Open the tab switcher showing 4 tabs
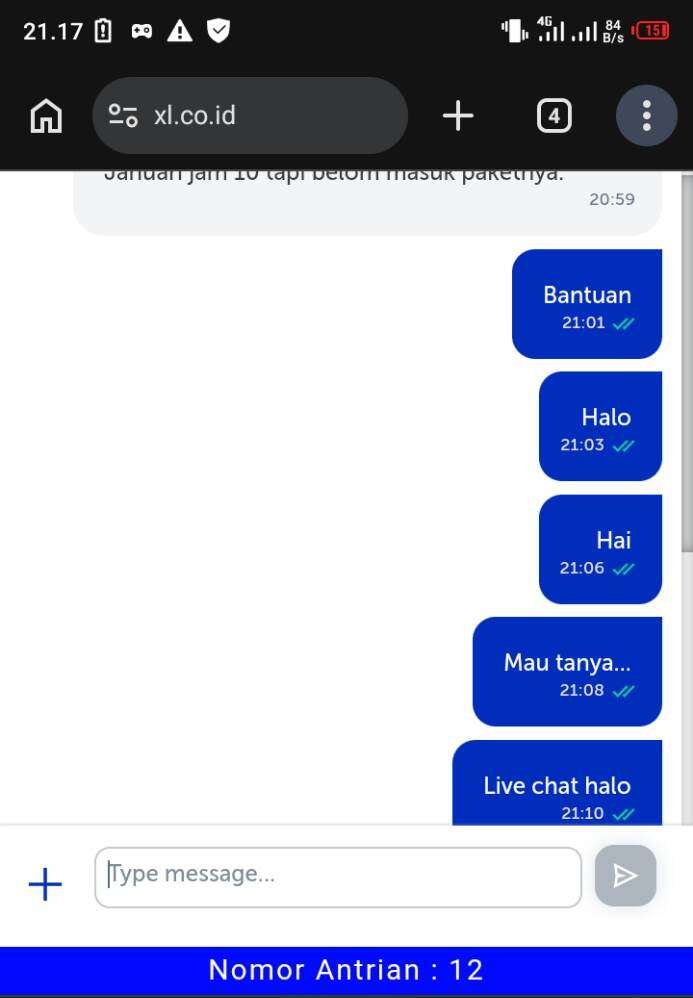Screen dimensions: 693x998 coord(554,116)
